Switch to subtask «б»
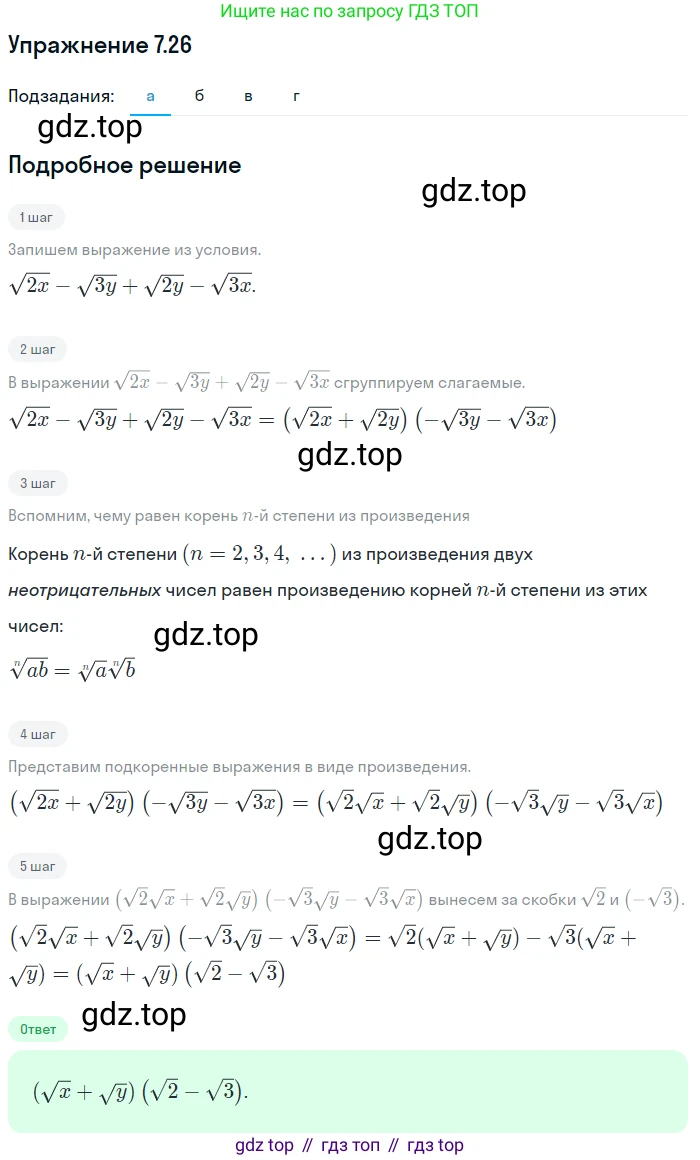The width and height of the screenshot is (700, 1160). click(199, 96)
